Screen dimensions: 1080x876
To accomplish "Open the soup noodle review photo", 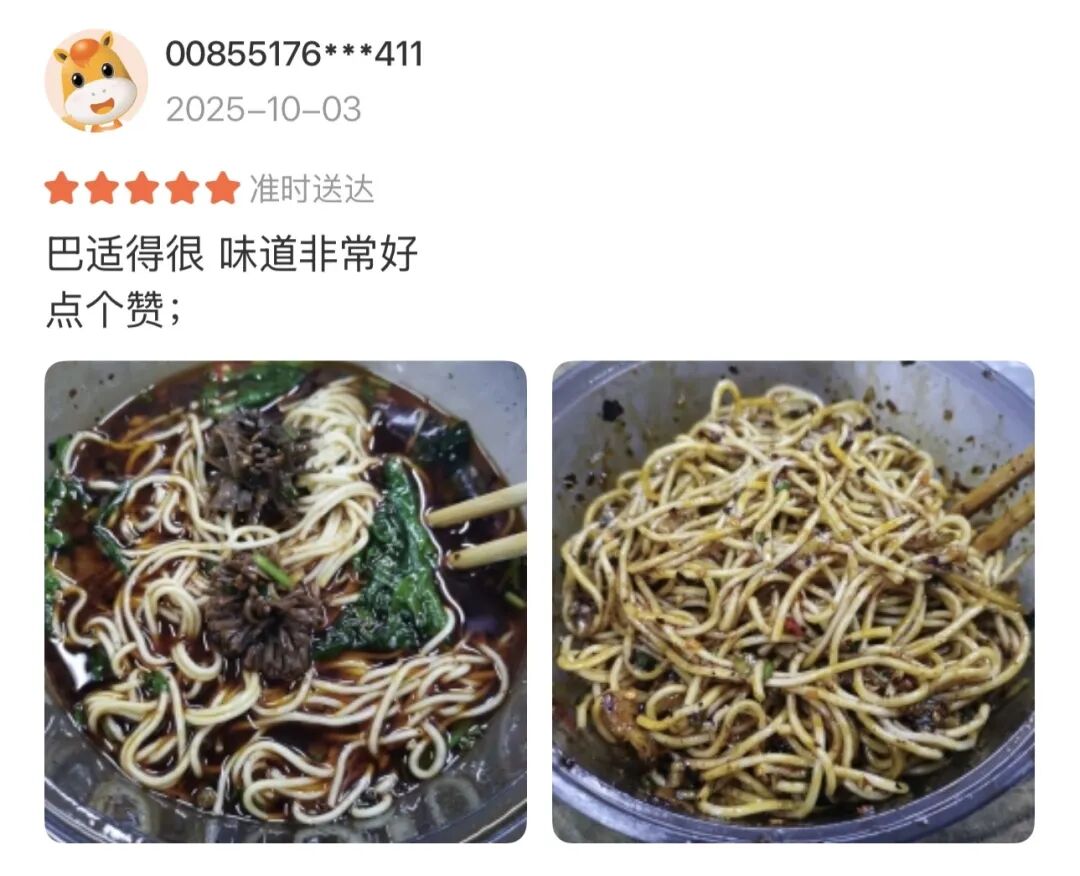I will [285, 601].
